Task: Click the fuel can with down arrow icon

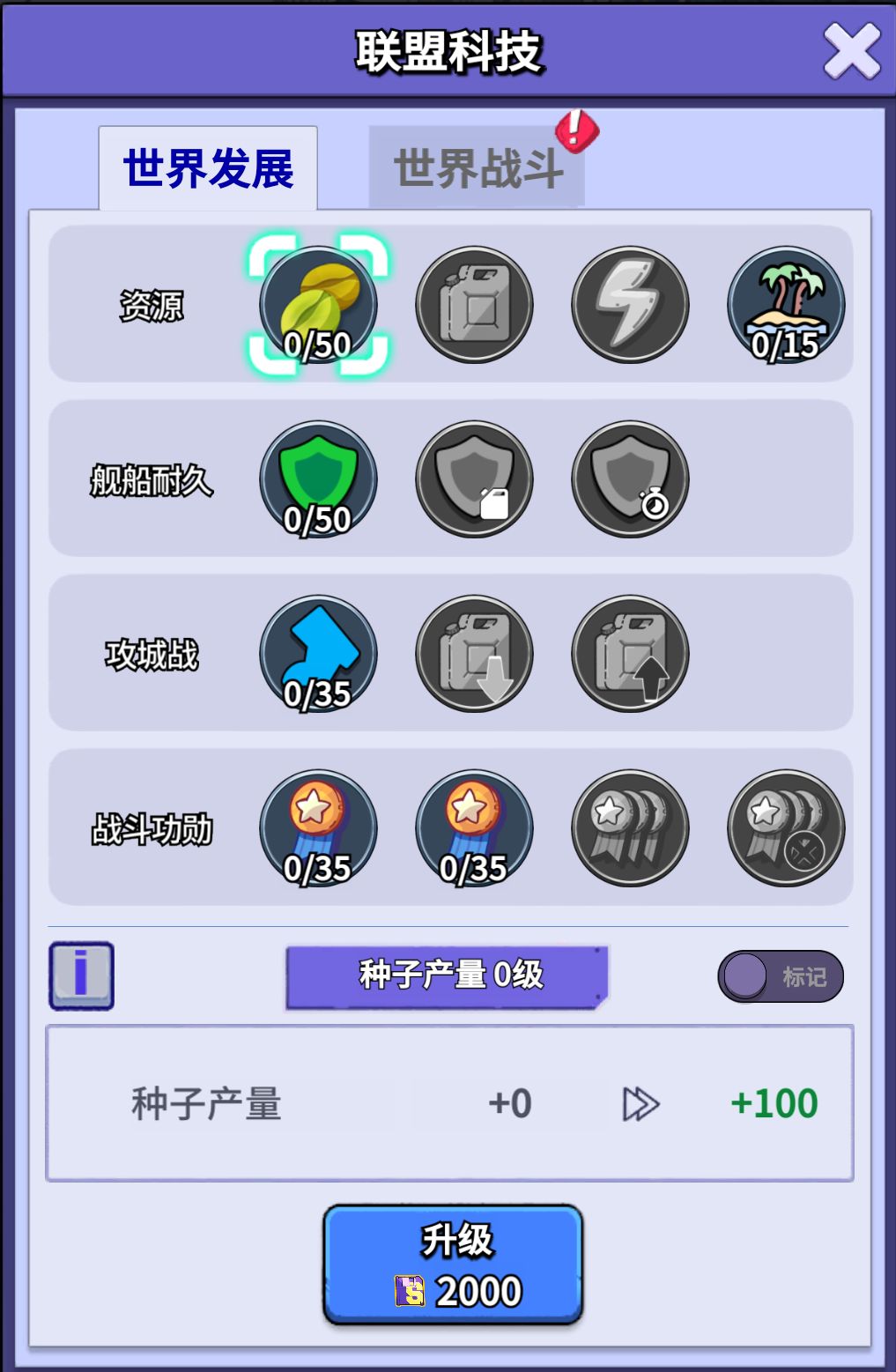Action: coord(474,654)
